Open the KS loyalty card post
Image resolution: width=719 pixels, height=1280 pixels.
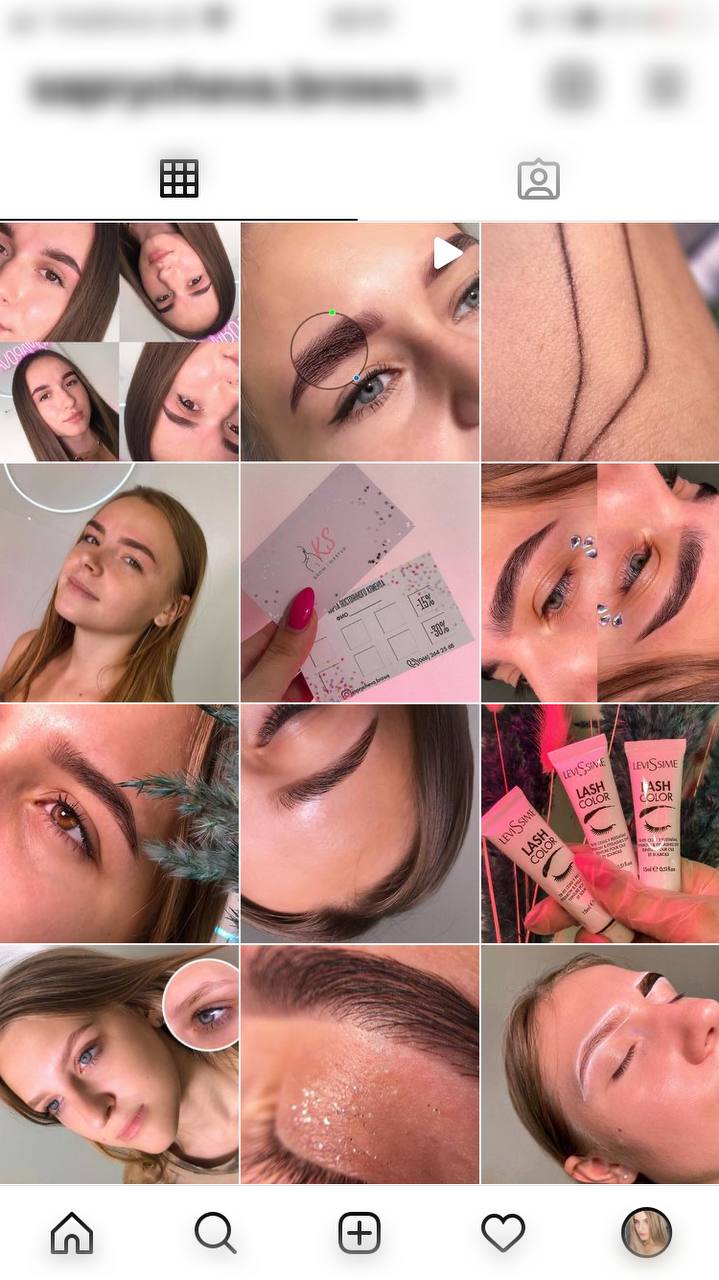click(x=360, y=582)
